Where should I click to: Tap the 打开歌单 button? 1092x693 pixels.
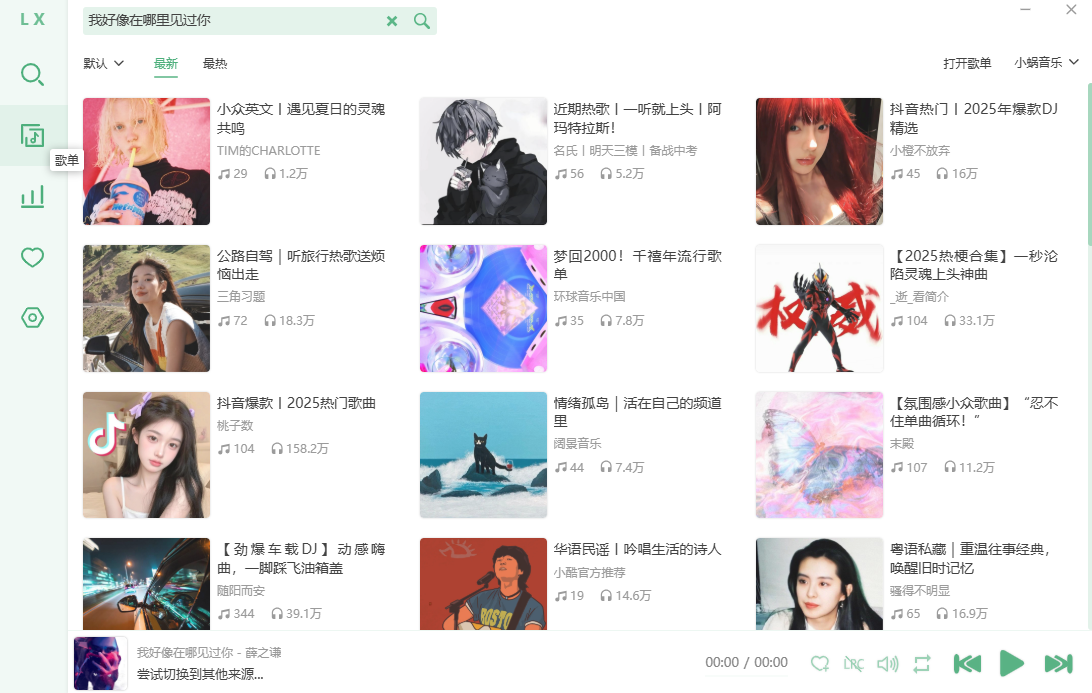[967, 63]
